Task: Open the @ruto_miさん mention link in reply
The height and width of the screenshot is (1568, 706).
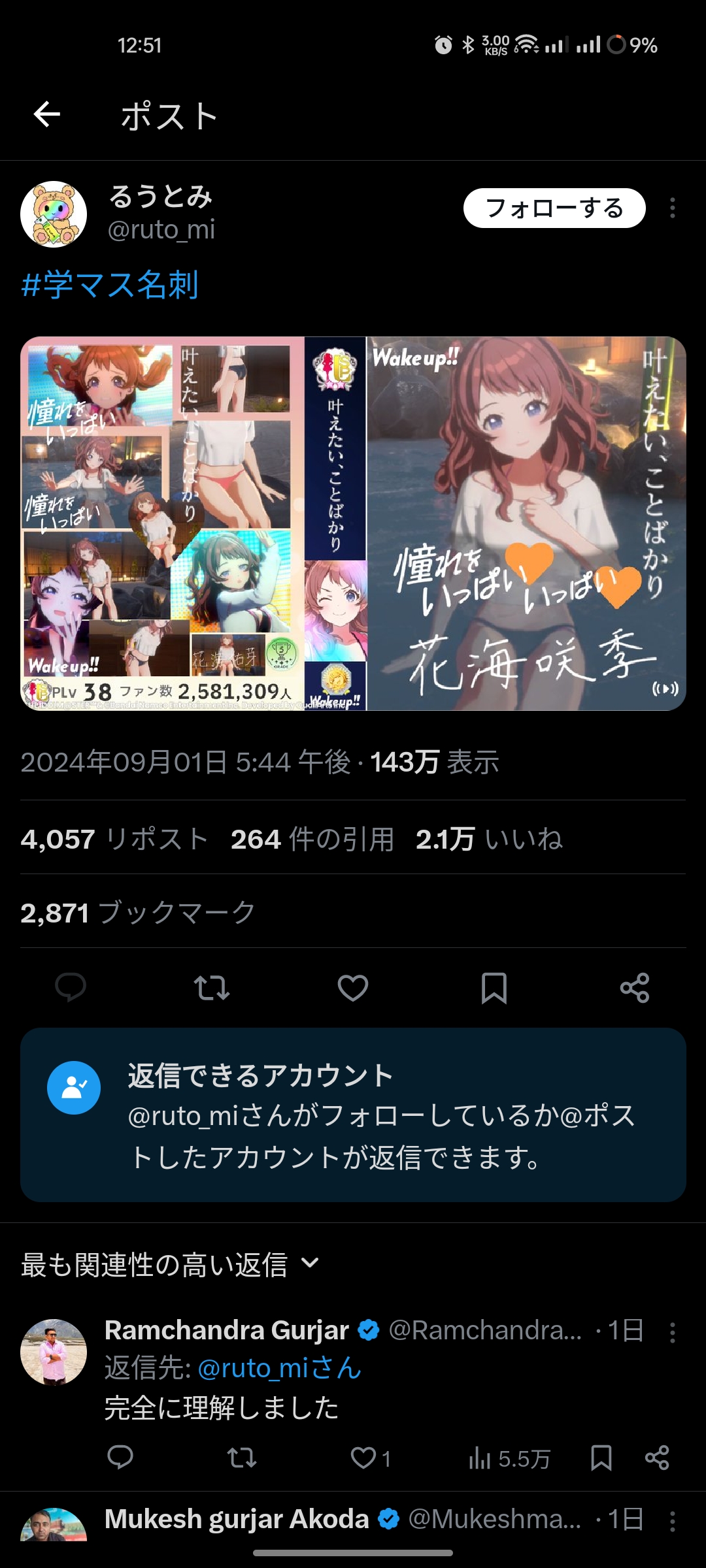Action: pos(279,1367)
